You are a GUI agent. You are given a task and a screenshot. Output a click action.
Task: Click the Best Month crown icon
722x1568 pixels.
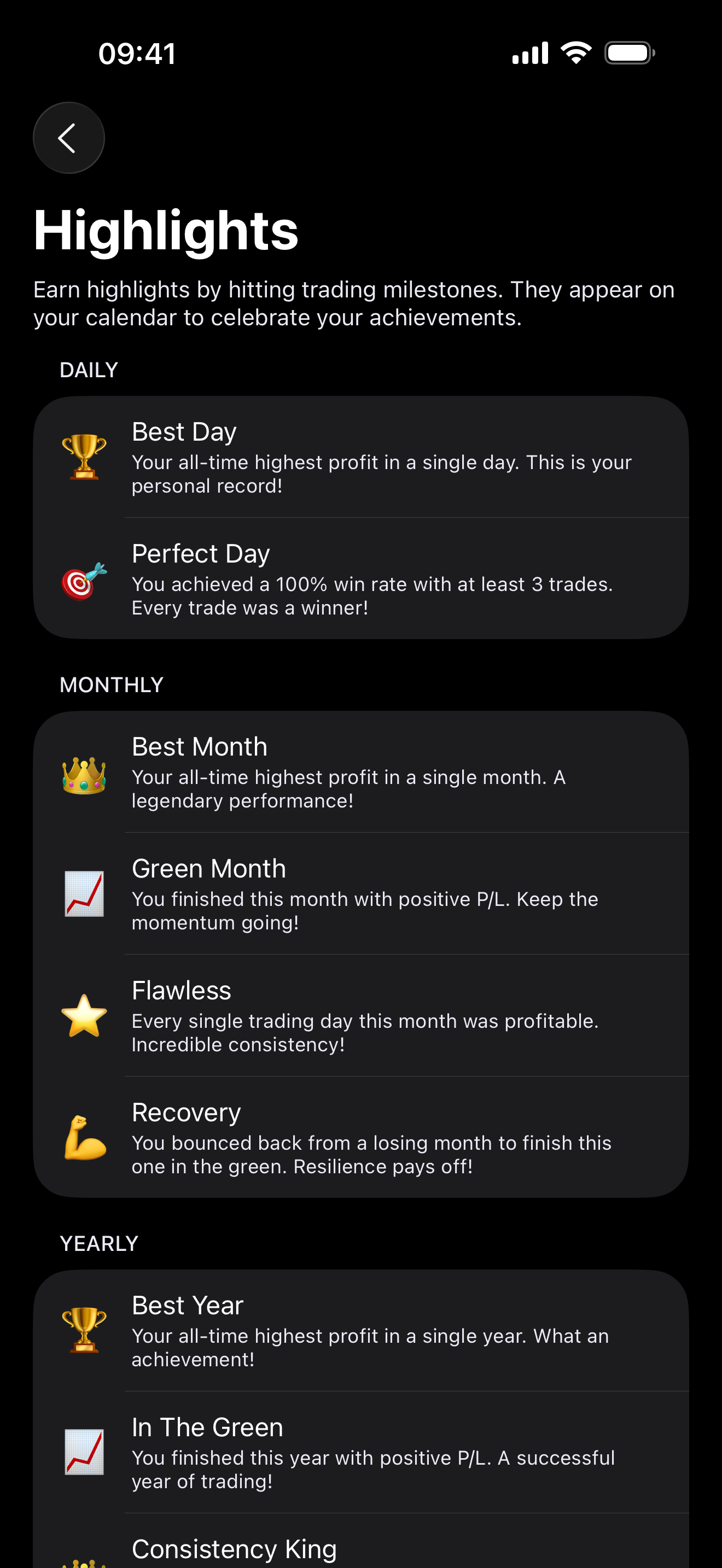point(84,776)
